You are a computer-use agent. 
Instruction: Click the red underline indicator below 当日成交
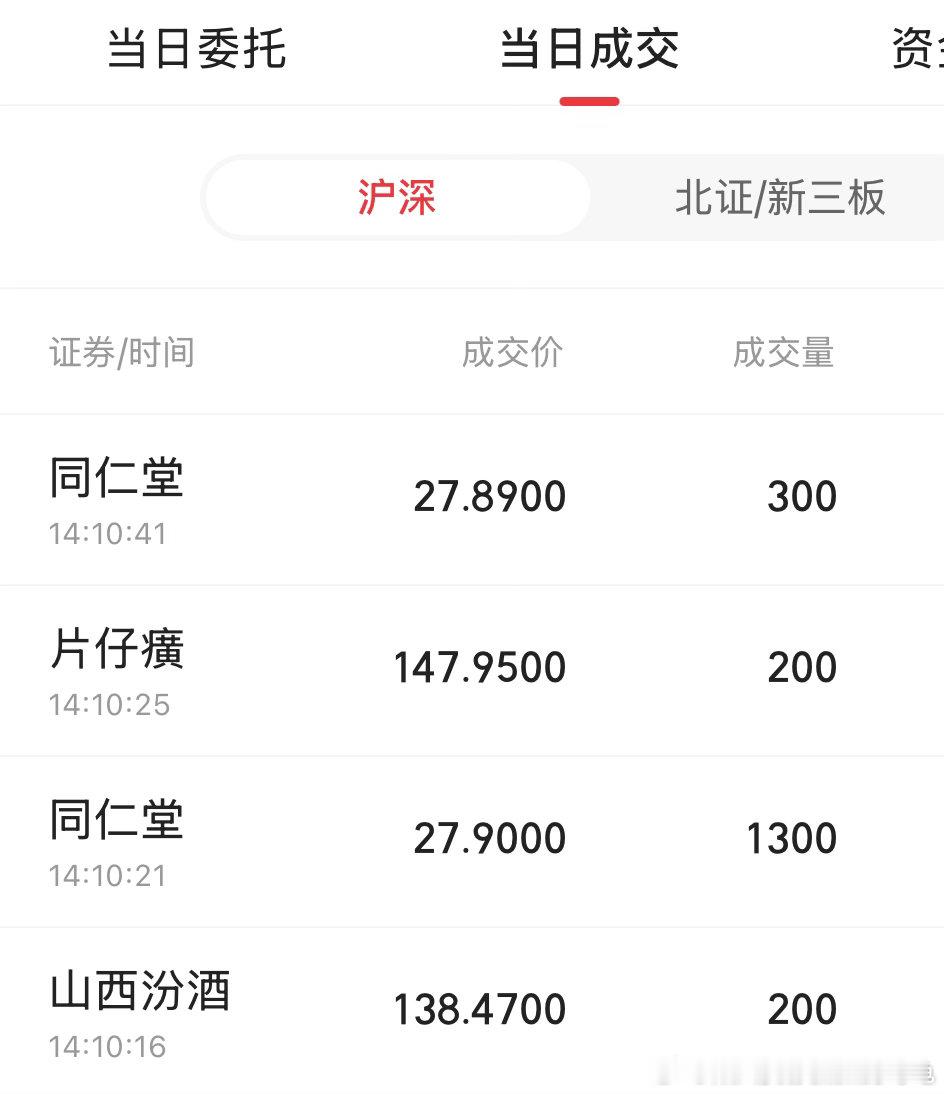(x=588, y=98)
